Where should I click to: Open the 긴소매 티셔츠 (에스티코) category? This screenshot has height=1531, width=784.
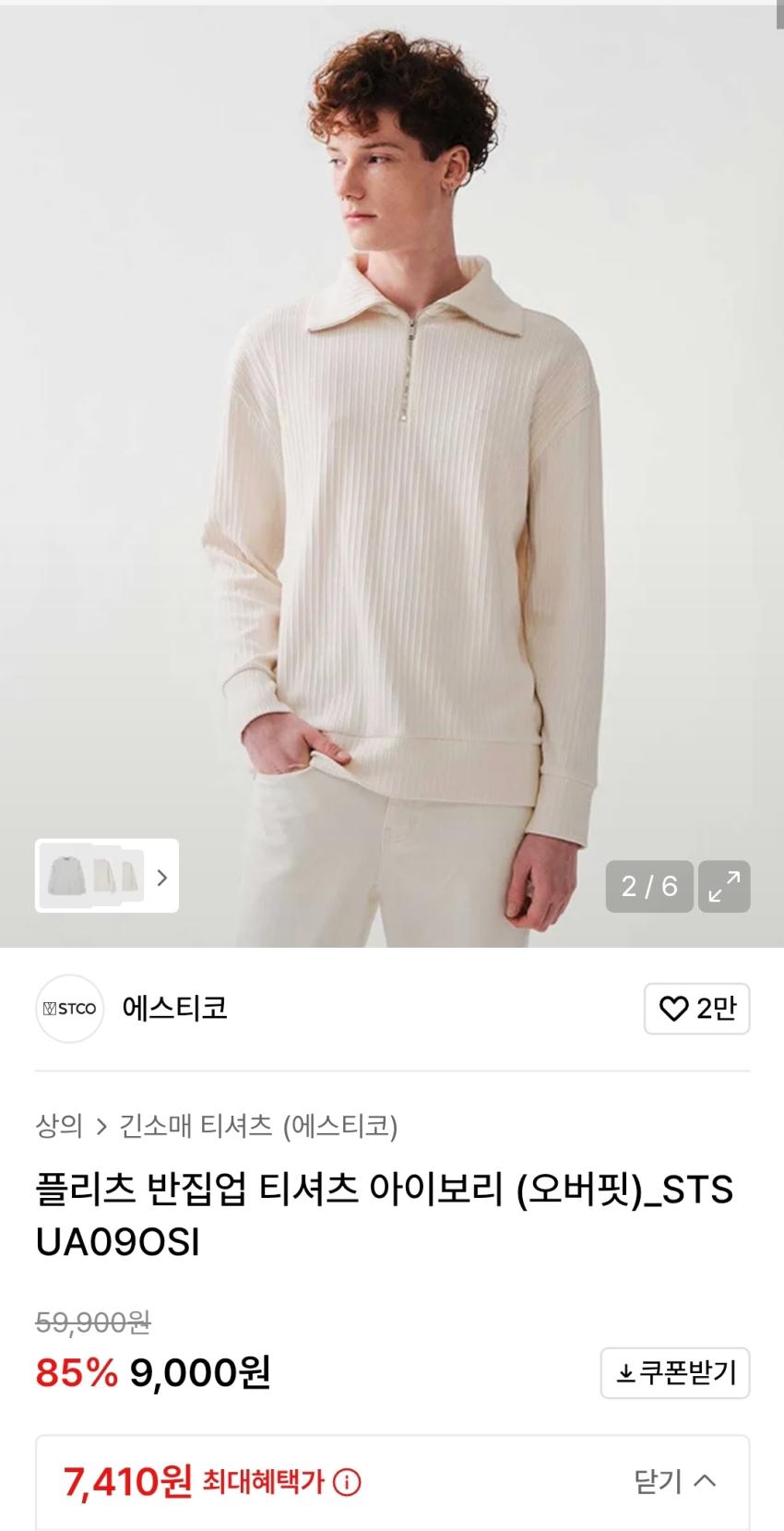(x=258, y=1126)
